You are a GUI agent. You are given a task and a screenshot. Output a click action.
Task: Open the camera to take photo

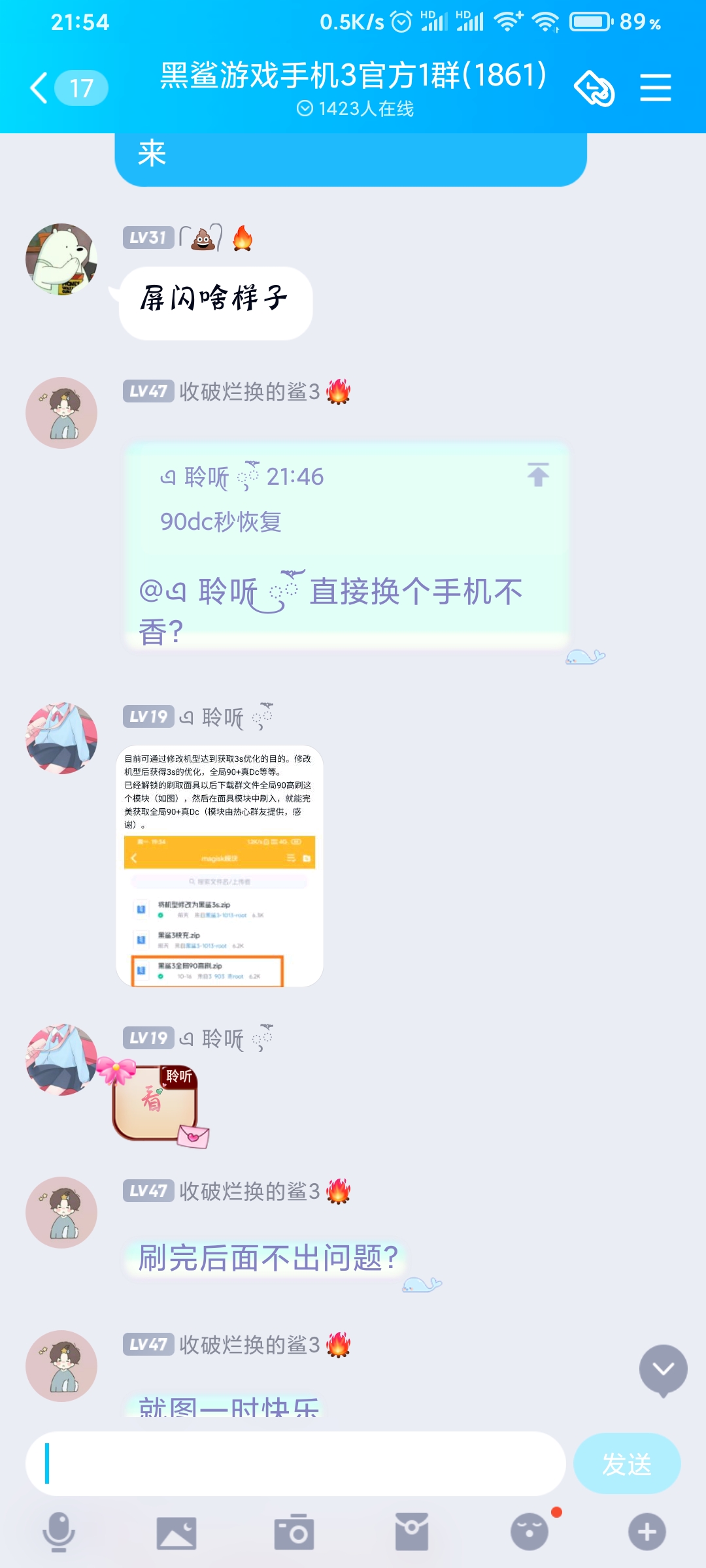pos(294,1531)
